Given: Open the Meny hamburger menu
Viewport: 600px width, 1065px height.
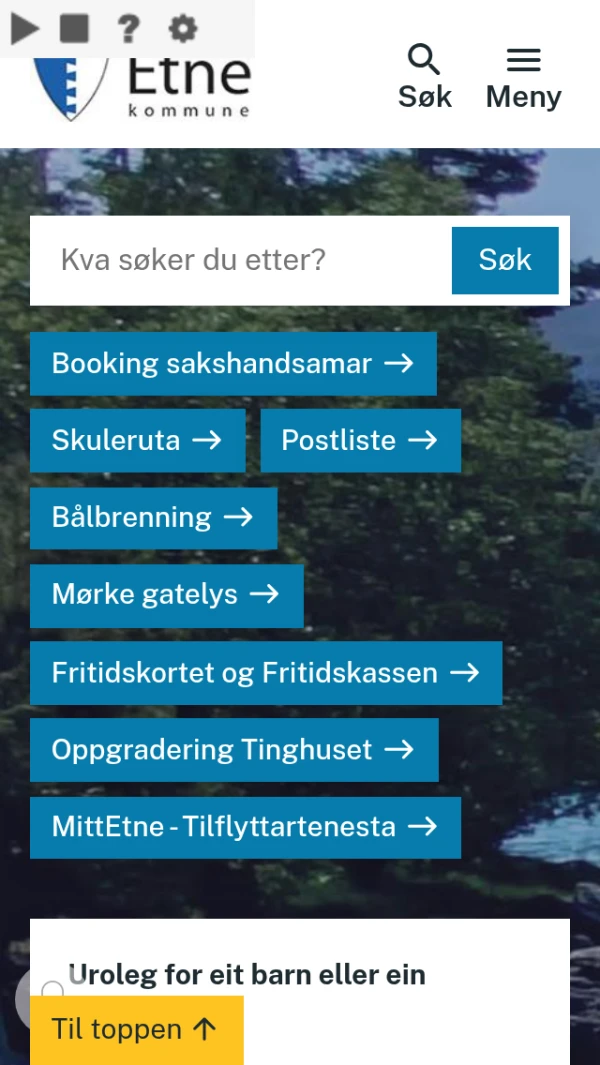Looking at the screenshot, I should 523,76.
